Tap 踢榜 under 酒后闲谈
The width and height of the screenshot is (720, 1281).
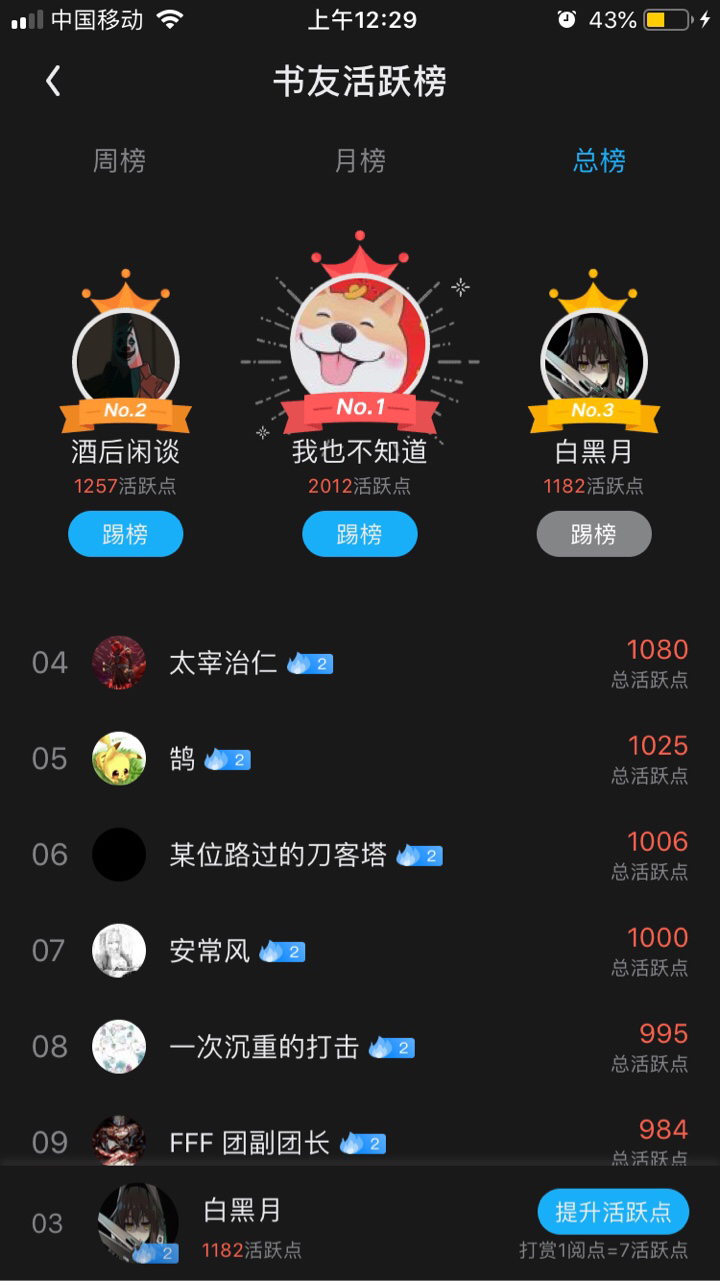(125, 534)
